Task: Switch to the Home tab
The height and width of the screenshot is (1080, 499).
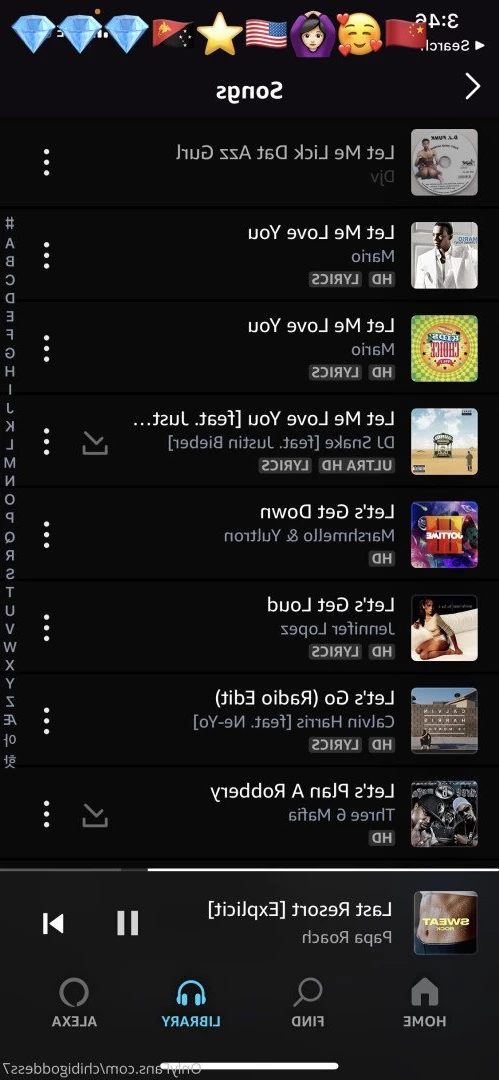Action: [x=425, y=1002]
